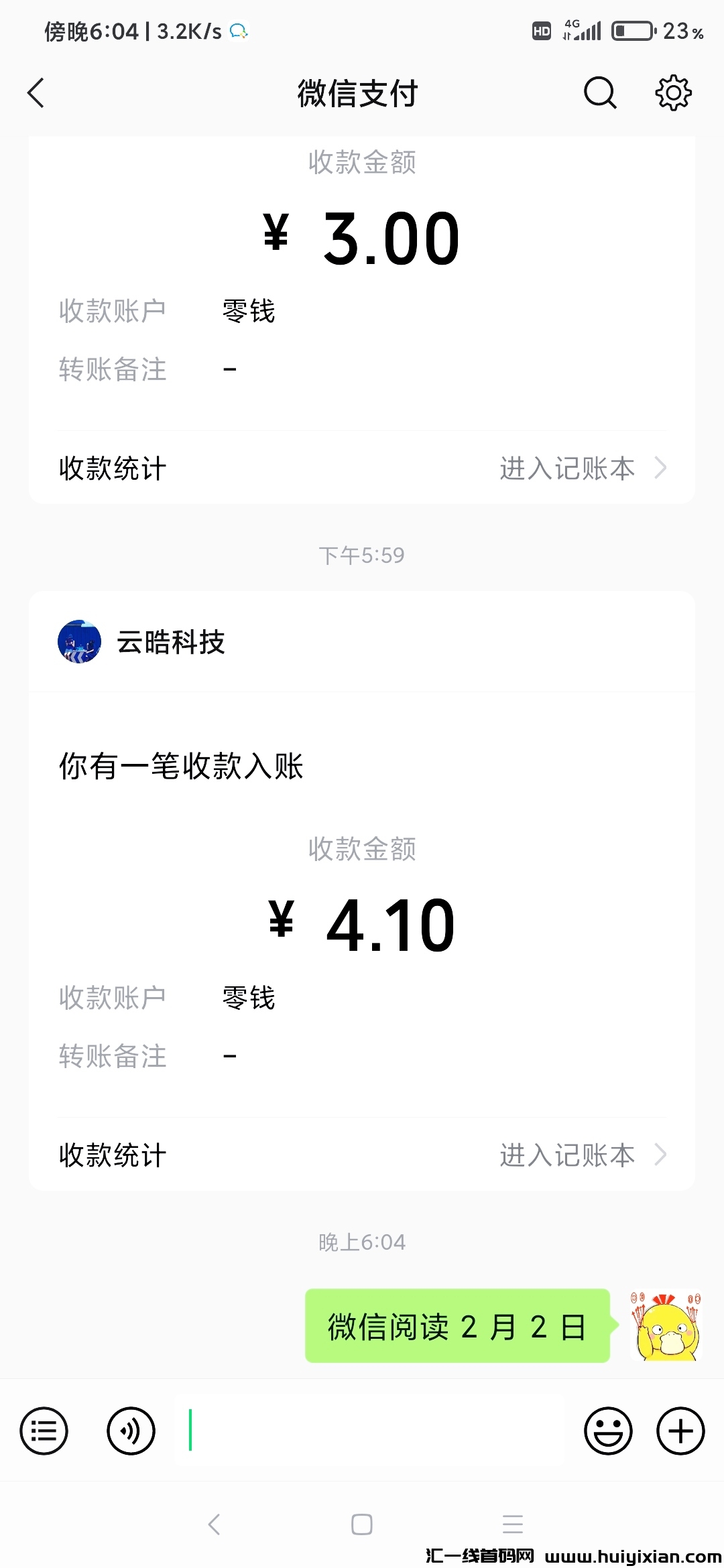This screenshot has width=724, height=1568.
Task: Go back from 微信支付 chat
Action: tap(36, 92)
